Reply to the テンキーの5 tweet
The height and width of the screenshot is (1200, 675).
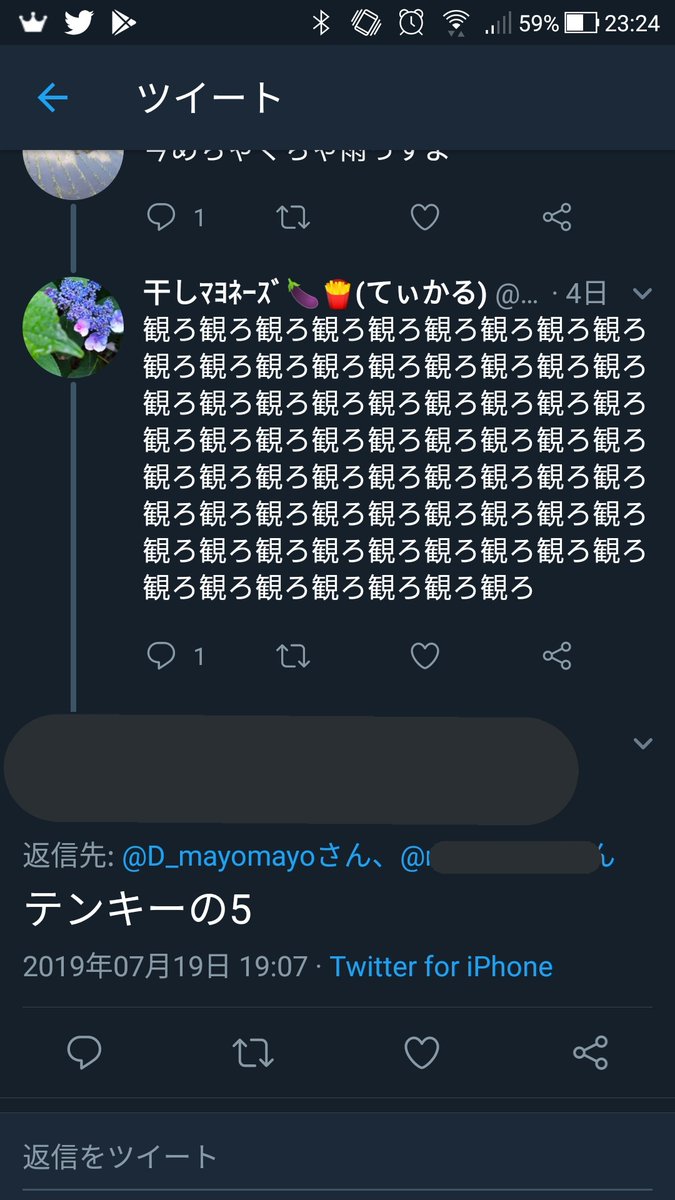click(85, 1052)
